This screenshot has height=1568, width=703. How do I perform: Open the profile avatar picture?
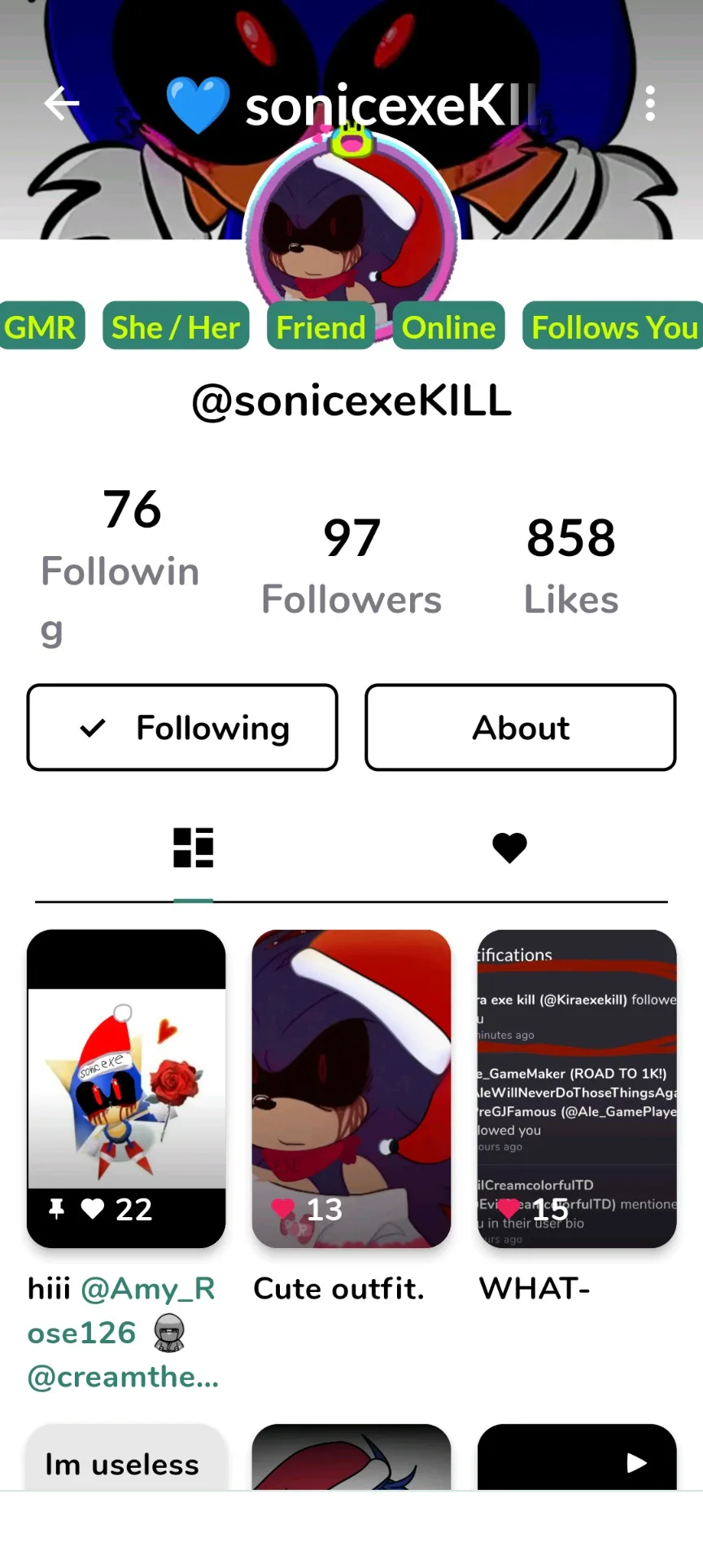[x=351, y=236]
